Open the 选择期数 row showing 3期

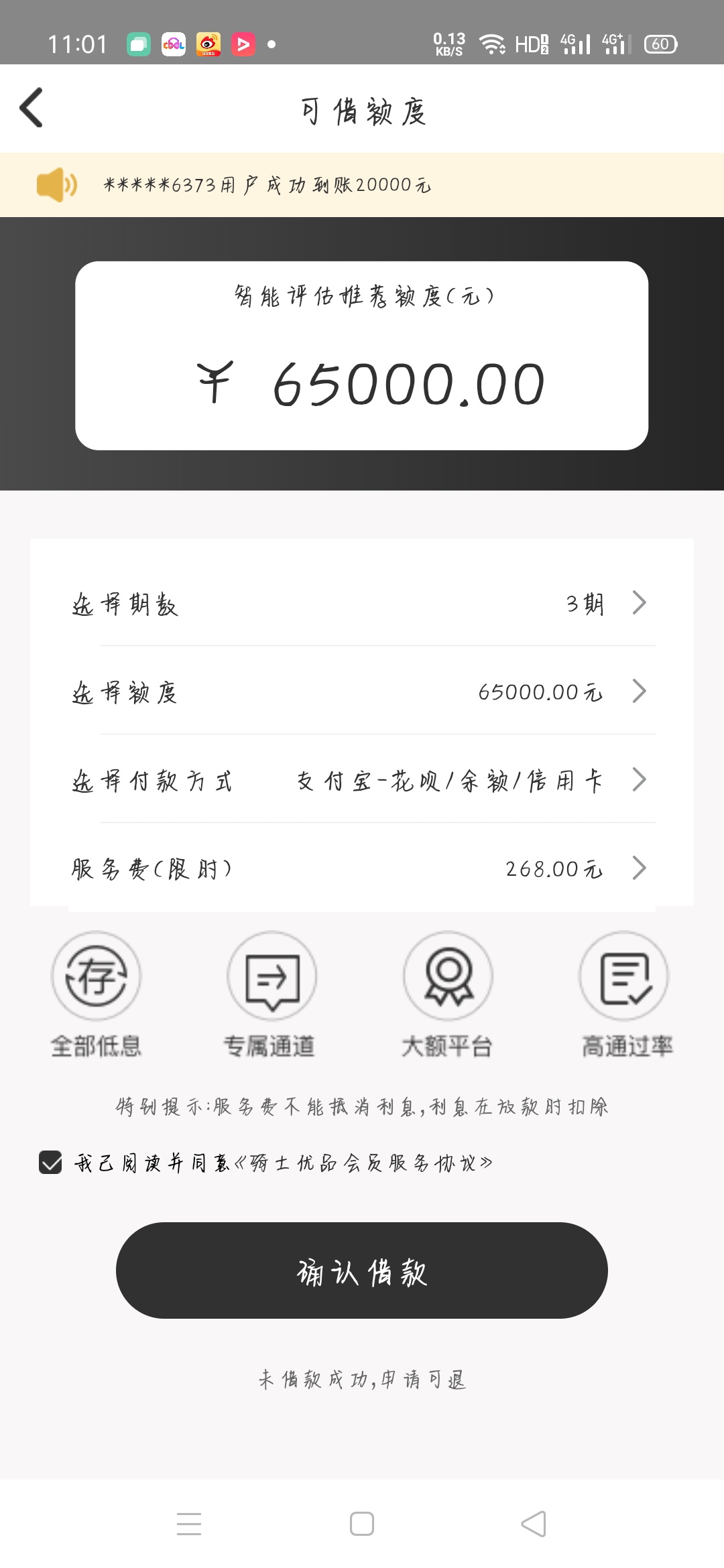point(362,603)
